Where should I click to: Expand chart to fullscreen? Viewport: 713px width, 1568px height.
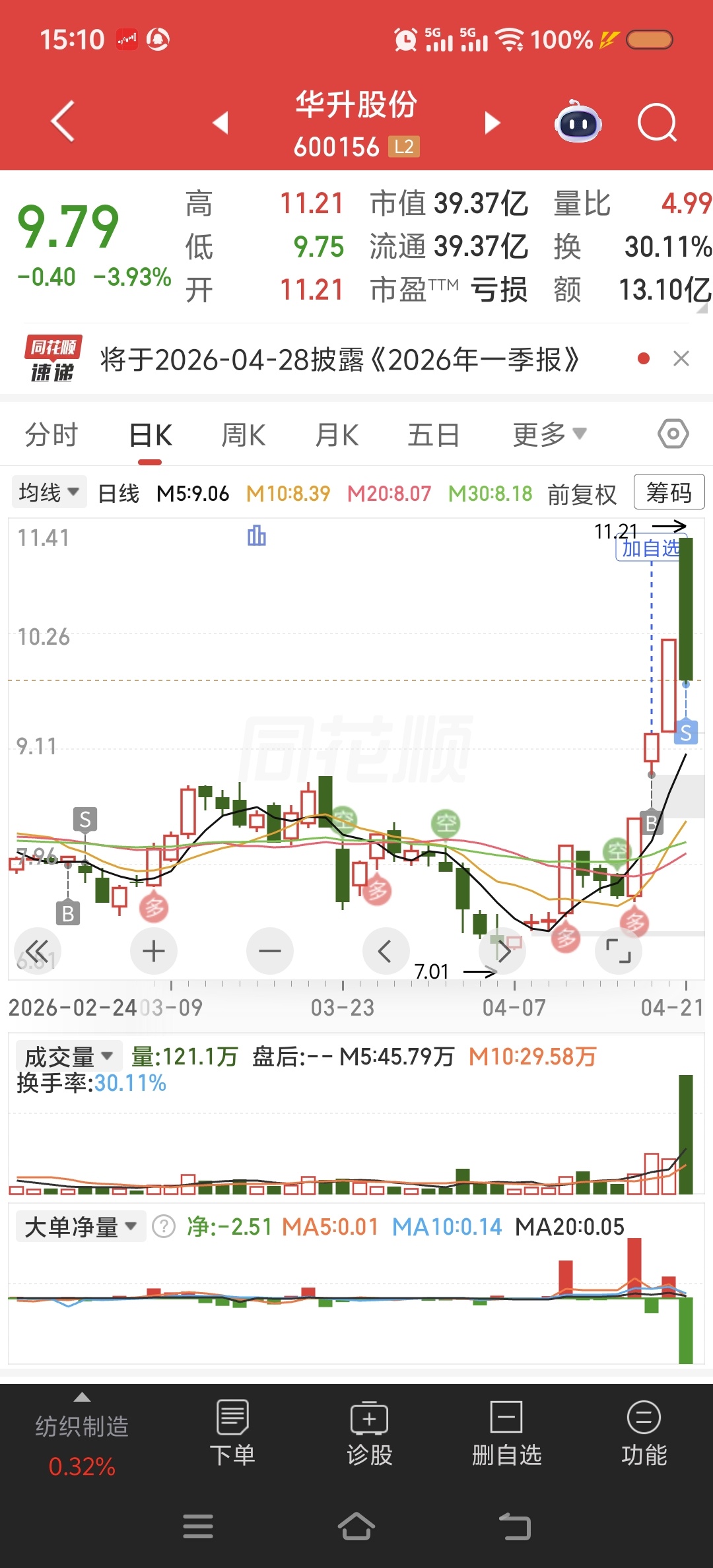[619, 951]
